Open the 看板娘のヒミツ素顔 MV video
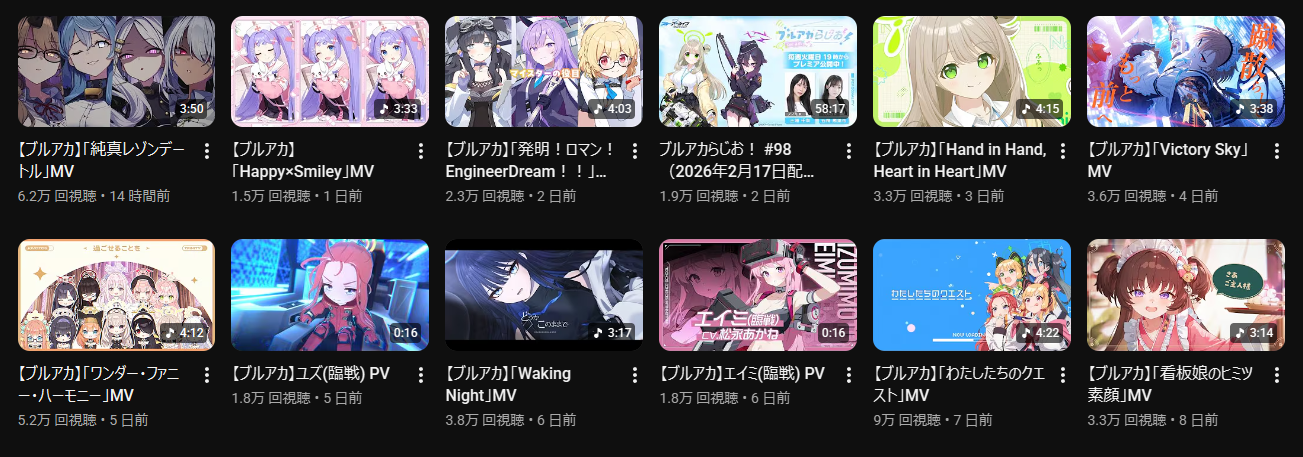The height and width of the screenshot is (457, 1303). [1185, 294]
